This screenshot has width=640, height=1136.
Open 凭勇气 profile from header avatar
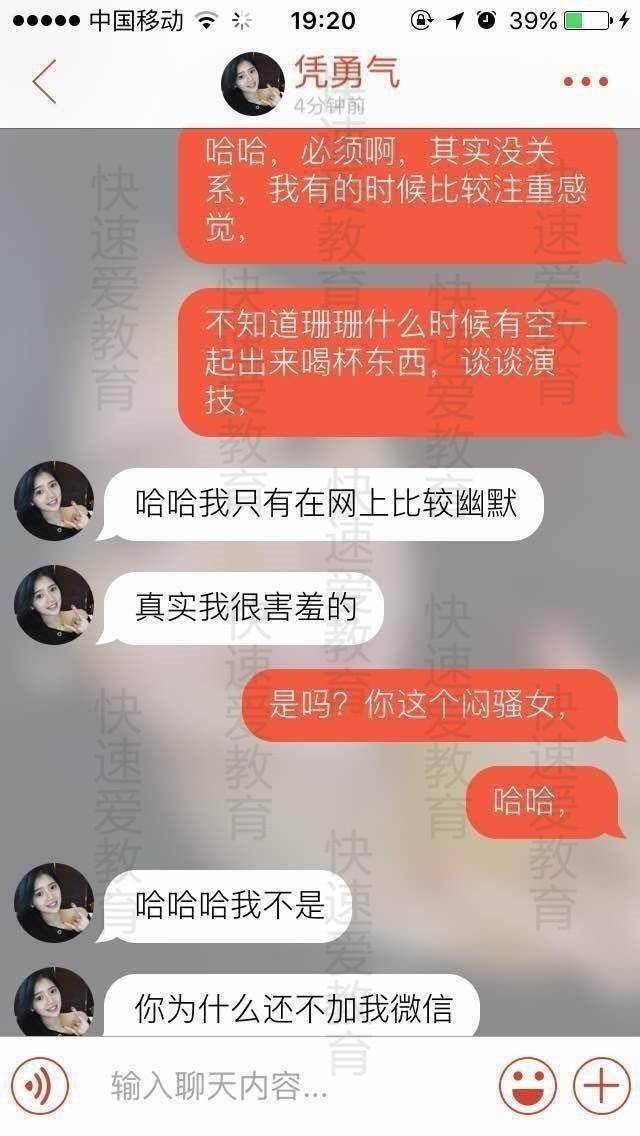tap(254, 84)
